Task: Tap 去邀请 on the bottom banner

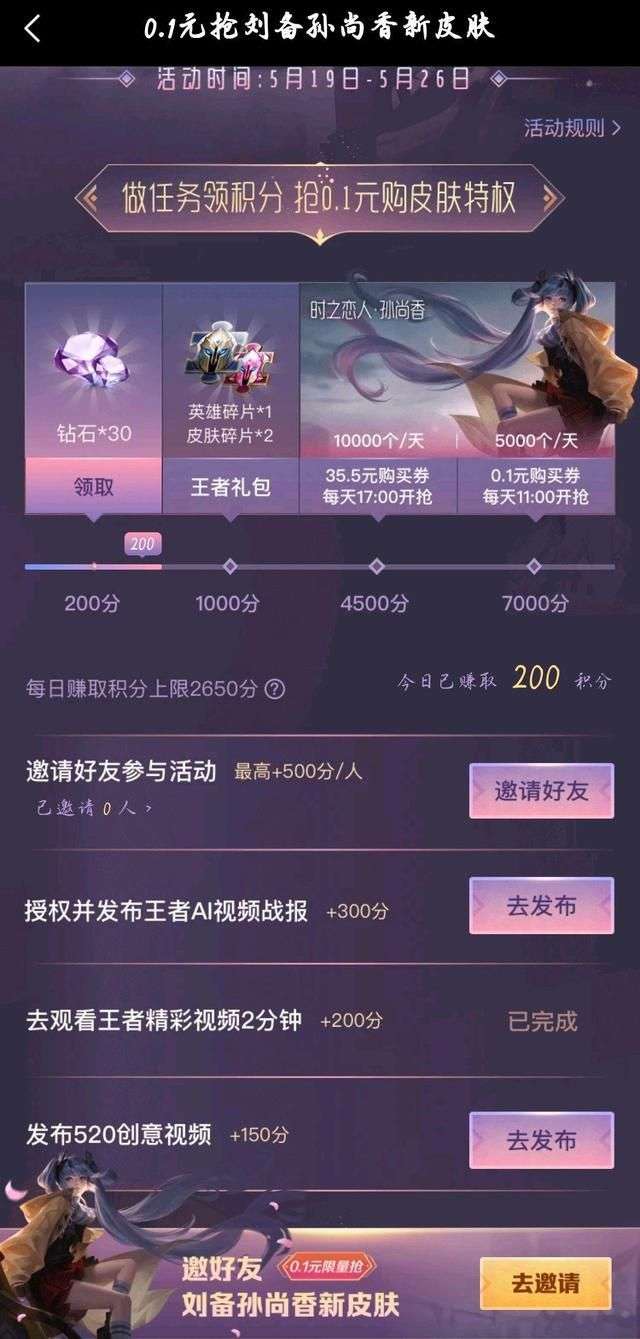Action: [x=545, y=1283]
